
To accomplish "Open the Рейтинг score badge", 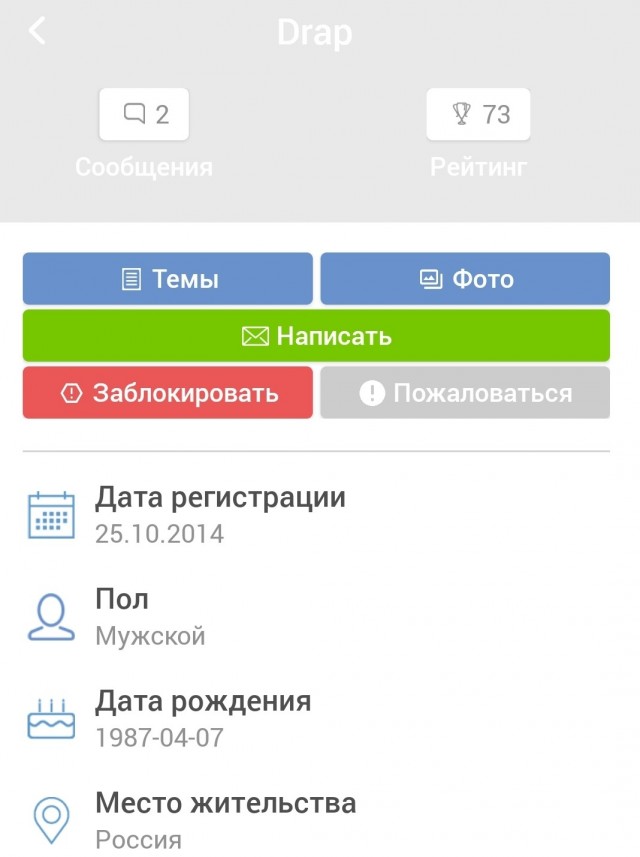I will (478, 115).
